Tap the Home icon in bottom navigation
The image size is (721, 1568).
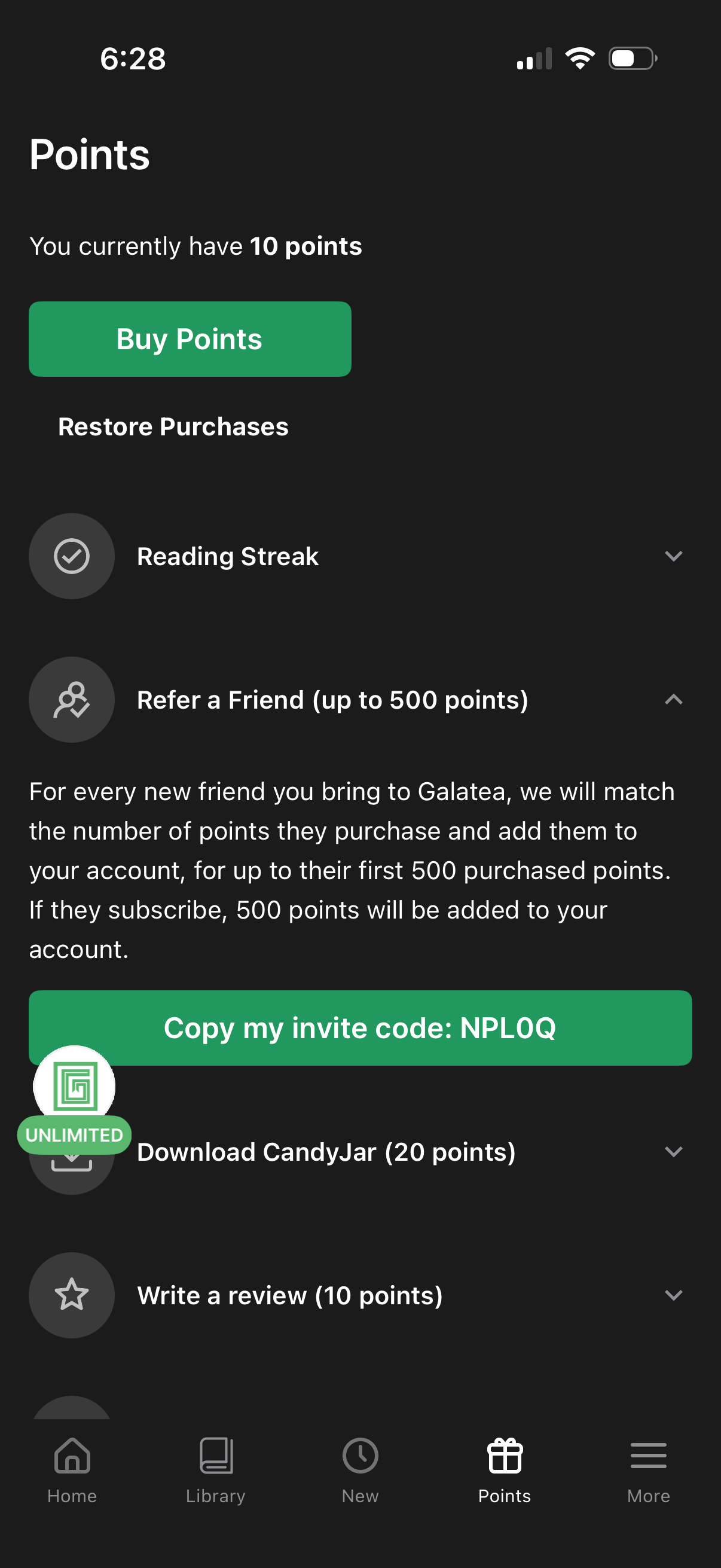(72, 1457)
